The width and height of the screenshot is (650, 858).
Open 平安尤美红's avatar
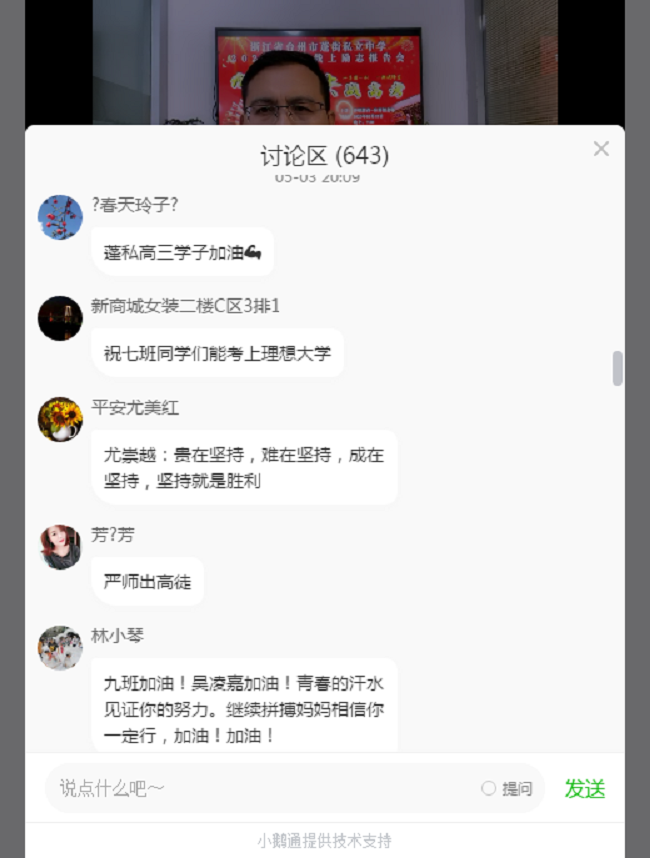60,419
